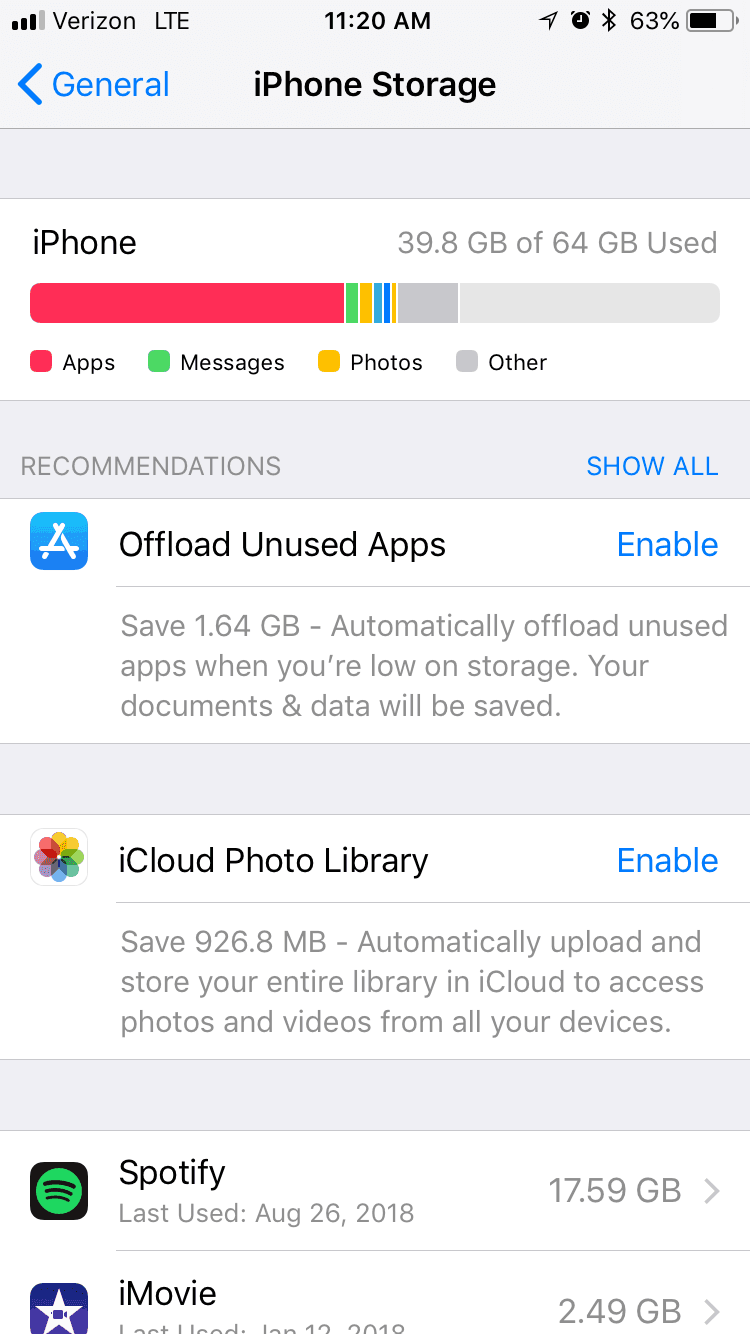Tap the colored storage usage bar
This screenshot has width=750, height=1334.
point(375,302)
